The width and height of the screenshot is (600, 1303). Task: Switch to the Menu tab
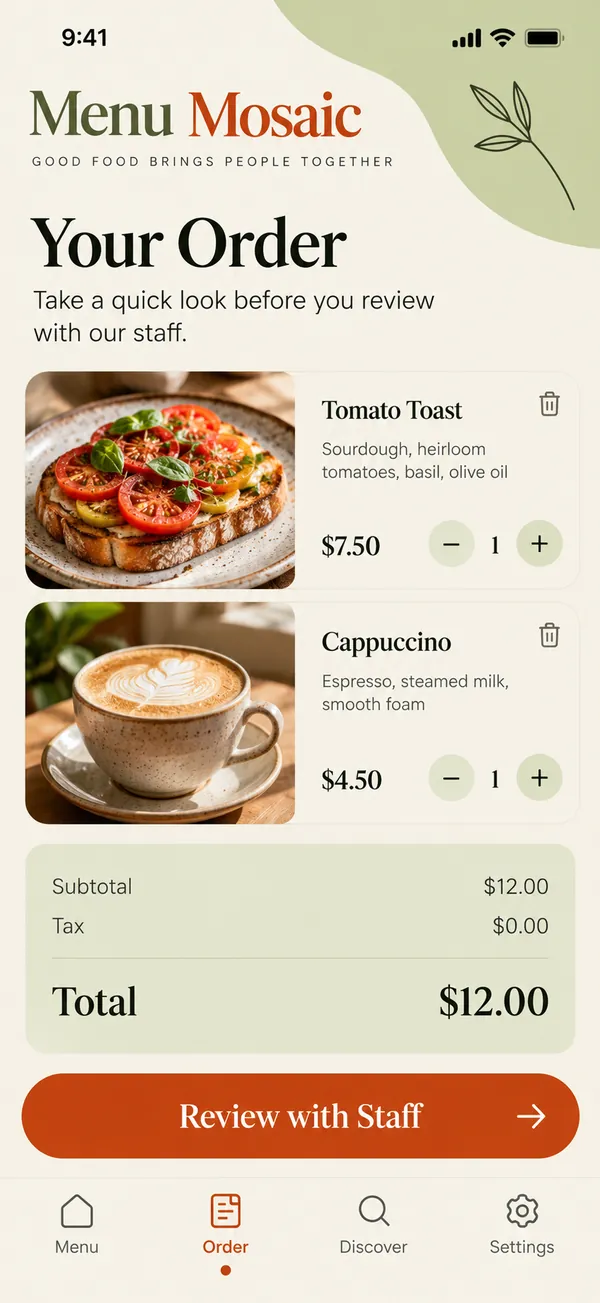point(77,1225)
